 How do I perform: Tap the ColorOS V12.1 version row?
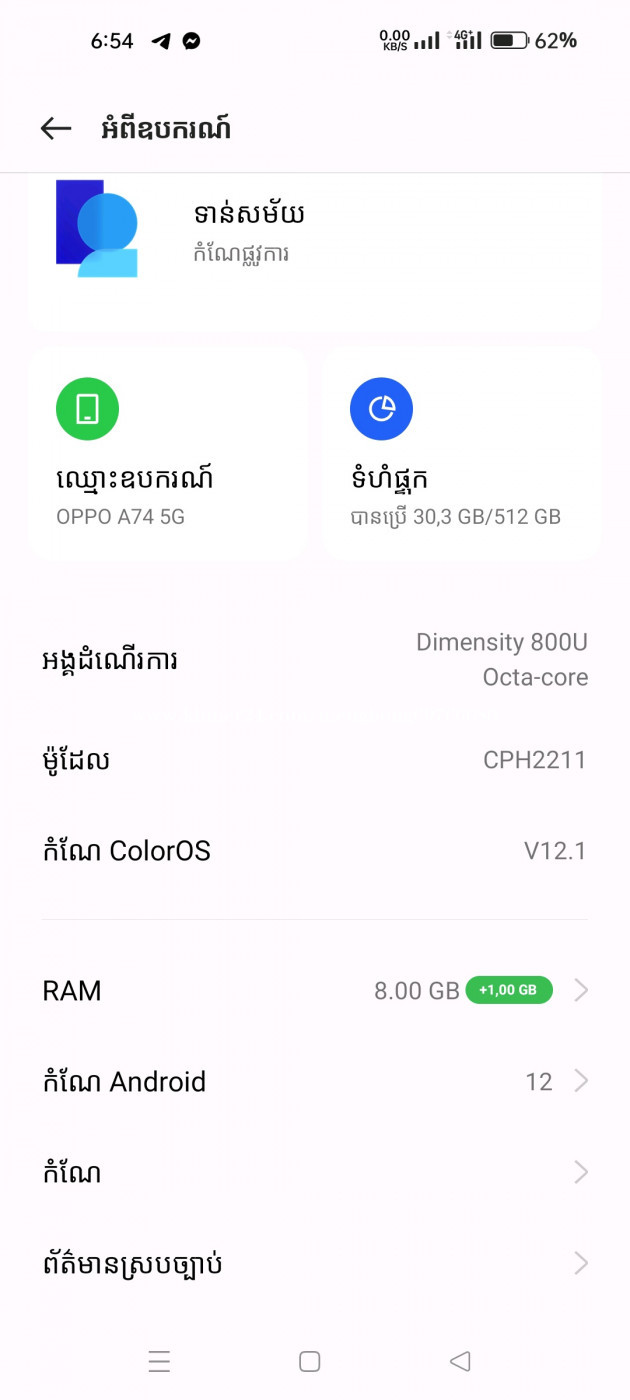pyautogui.click(x=314, y=851)
